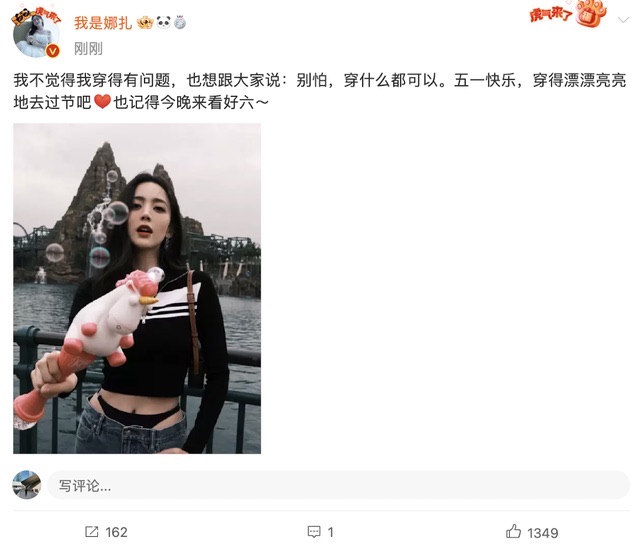The height and width of the screenshot is (550, 640).
Task: View the post photo full screen
Action: coord(137,288)
